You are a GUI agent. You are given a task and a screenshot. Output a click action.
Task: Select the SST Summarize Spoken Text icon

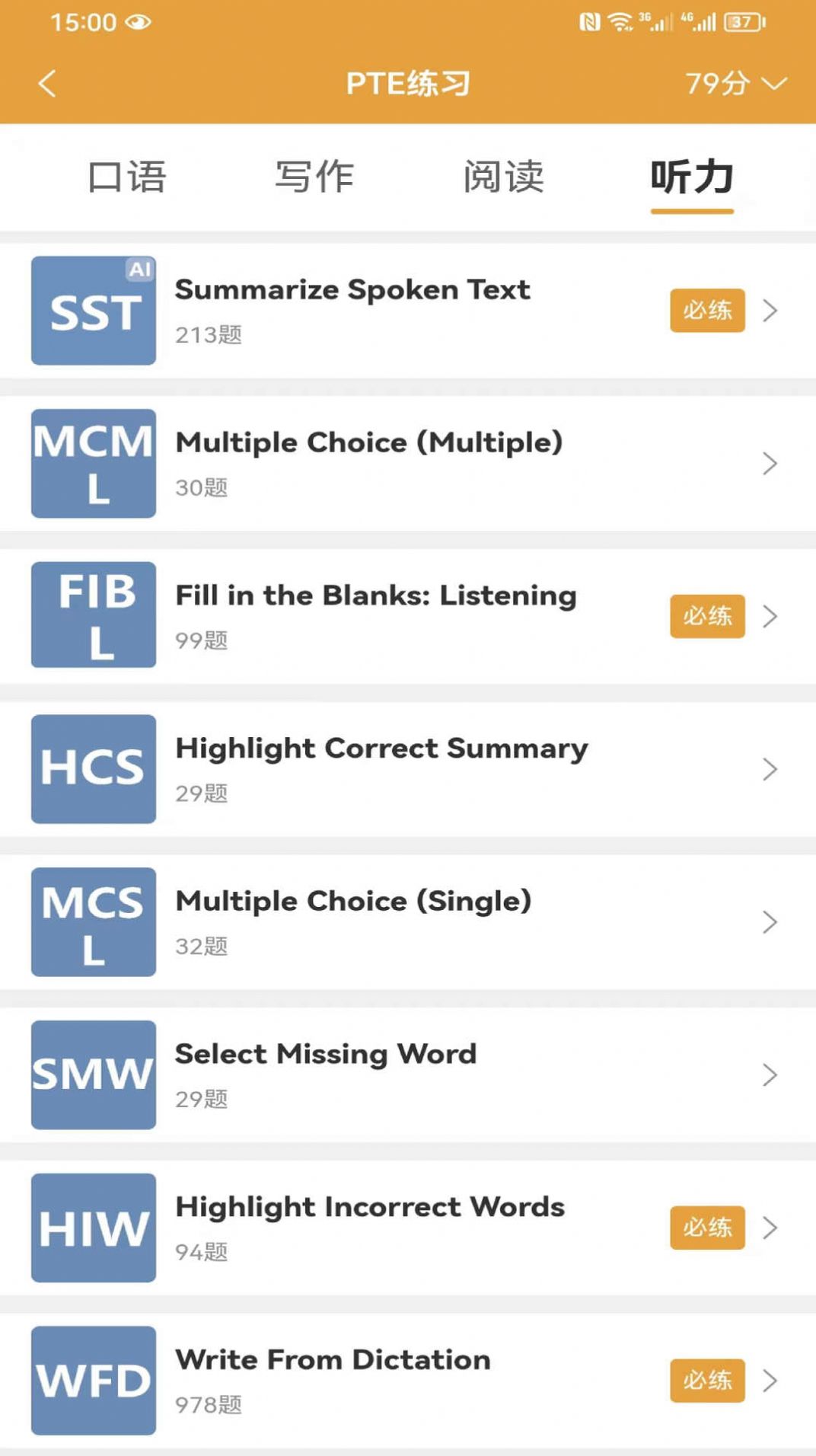tap(92, 310)
